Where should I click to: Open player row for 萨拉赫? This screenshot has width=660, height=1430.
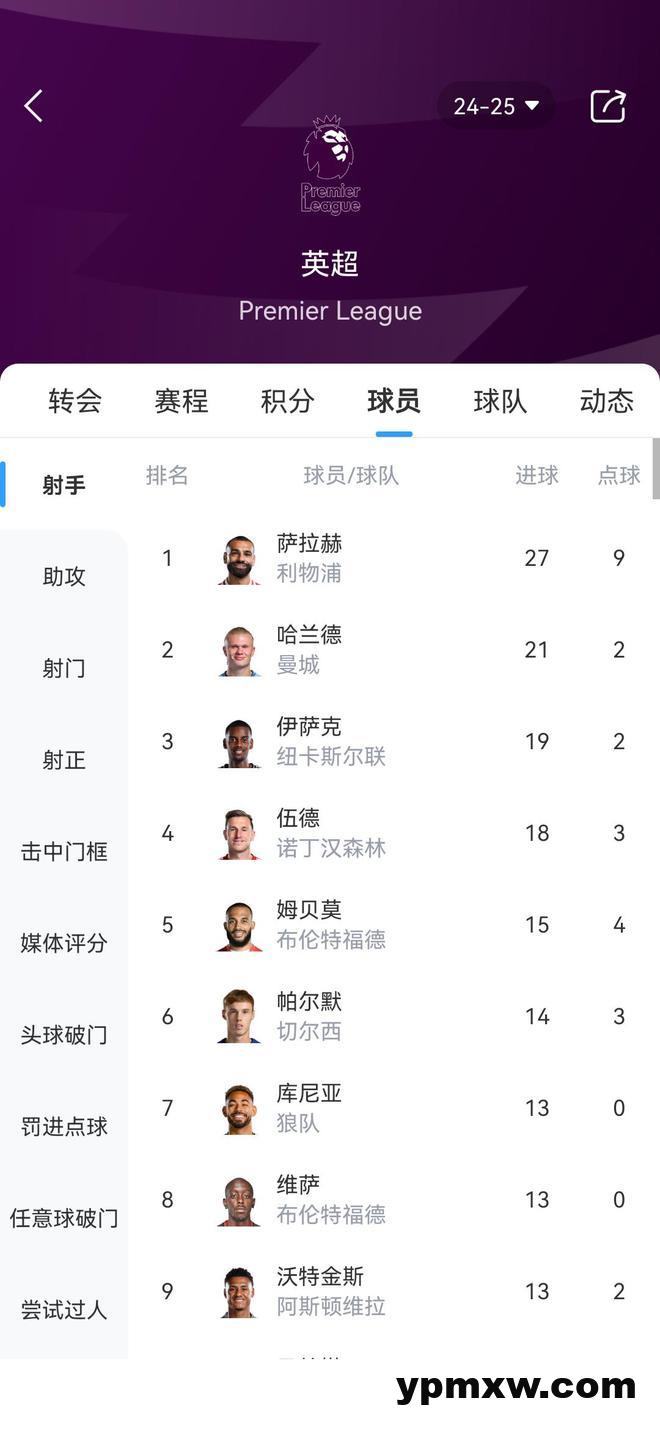tap(310, 558)
